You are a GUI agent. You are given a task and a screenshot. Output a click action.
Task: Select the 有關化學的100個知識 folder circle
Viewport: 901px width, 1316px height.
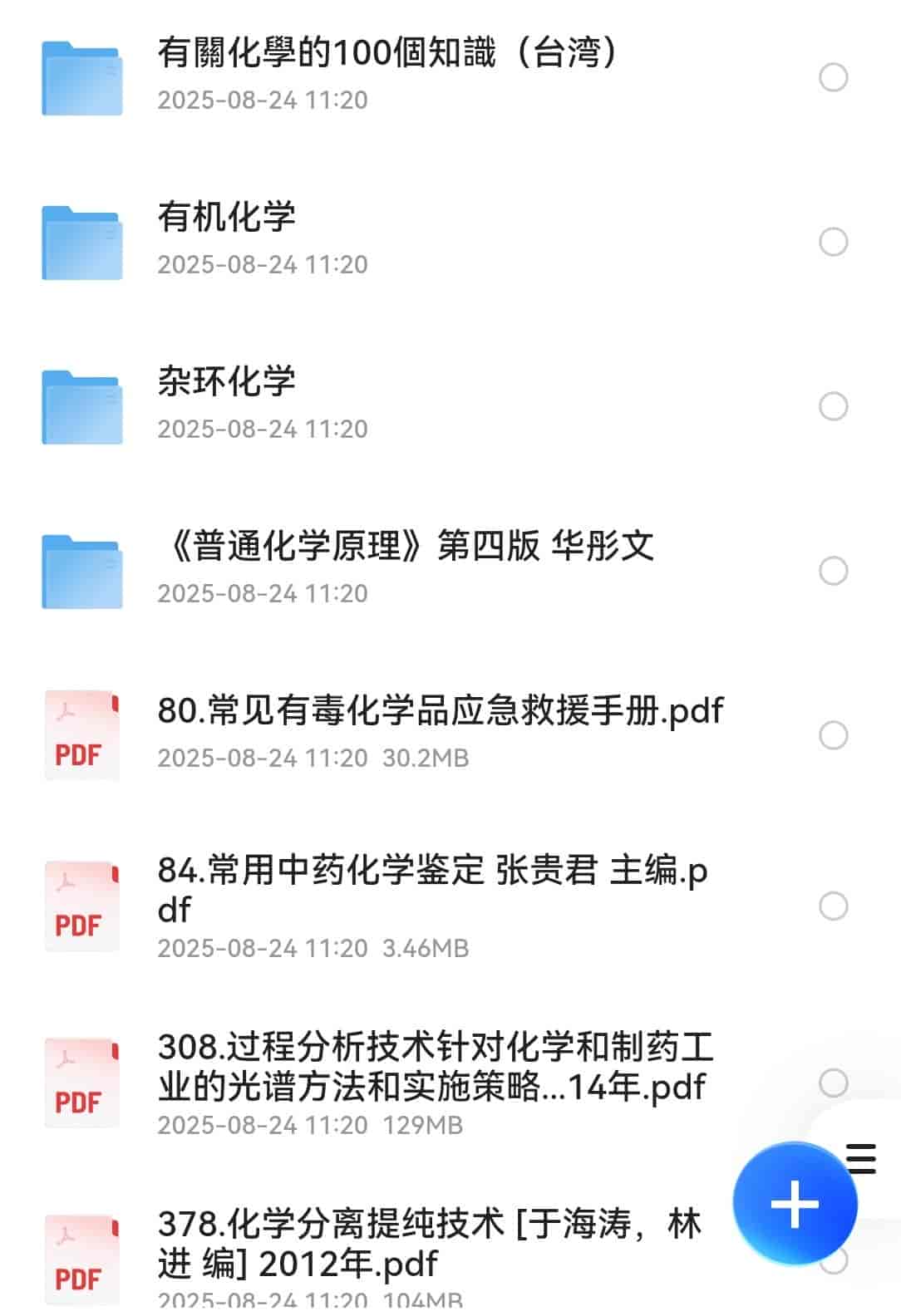[833, 78]
